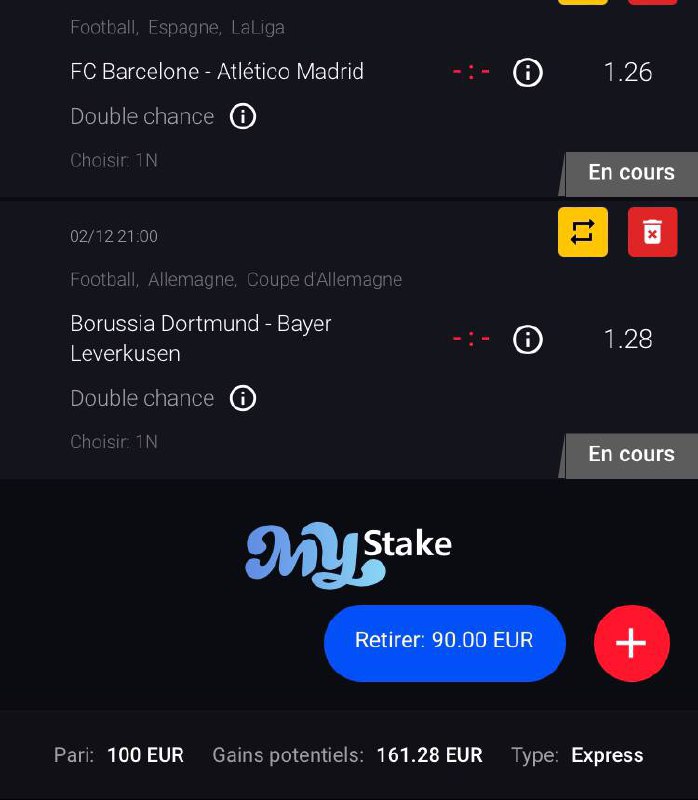Add a selection with the red plus button
The width and height of the screenshot is (698, 800).
point(631,643)
